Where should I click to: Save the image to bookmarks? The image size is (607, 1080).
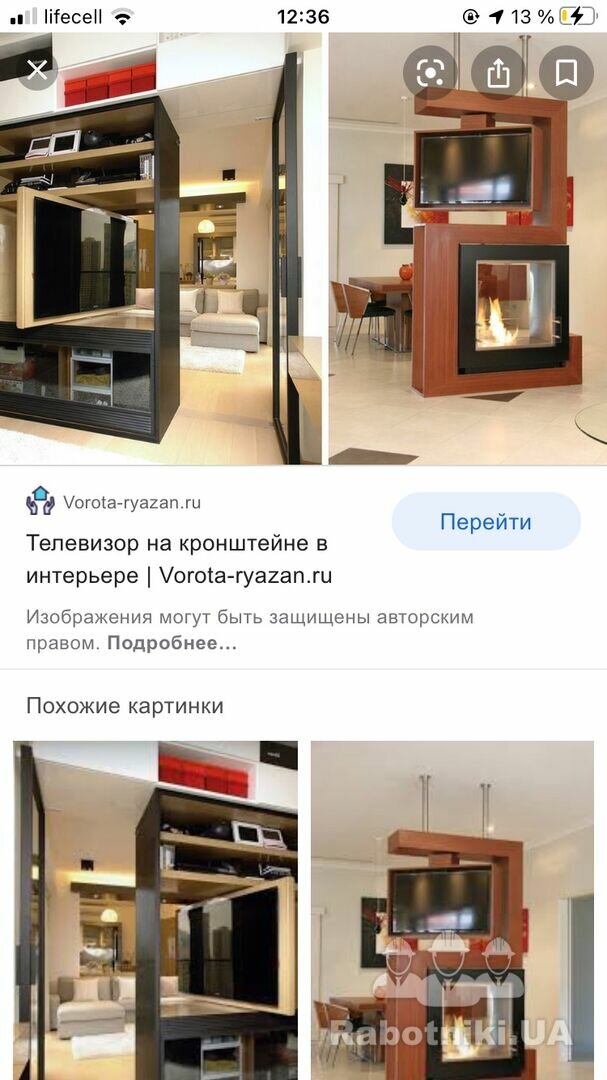click(566, 72)
